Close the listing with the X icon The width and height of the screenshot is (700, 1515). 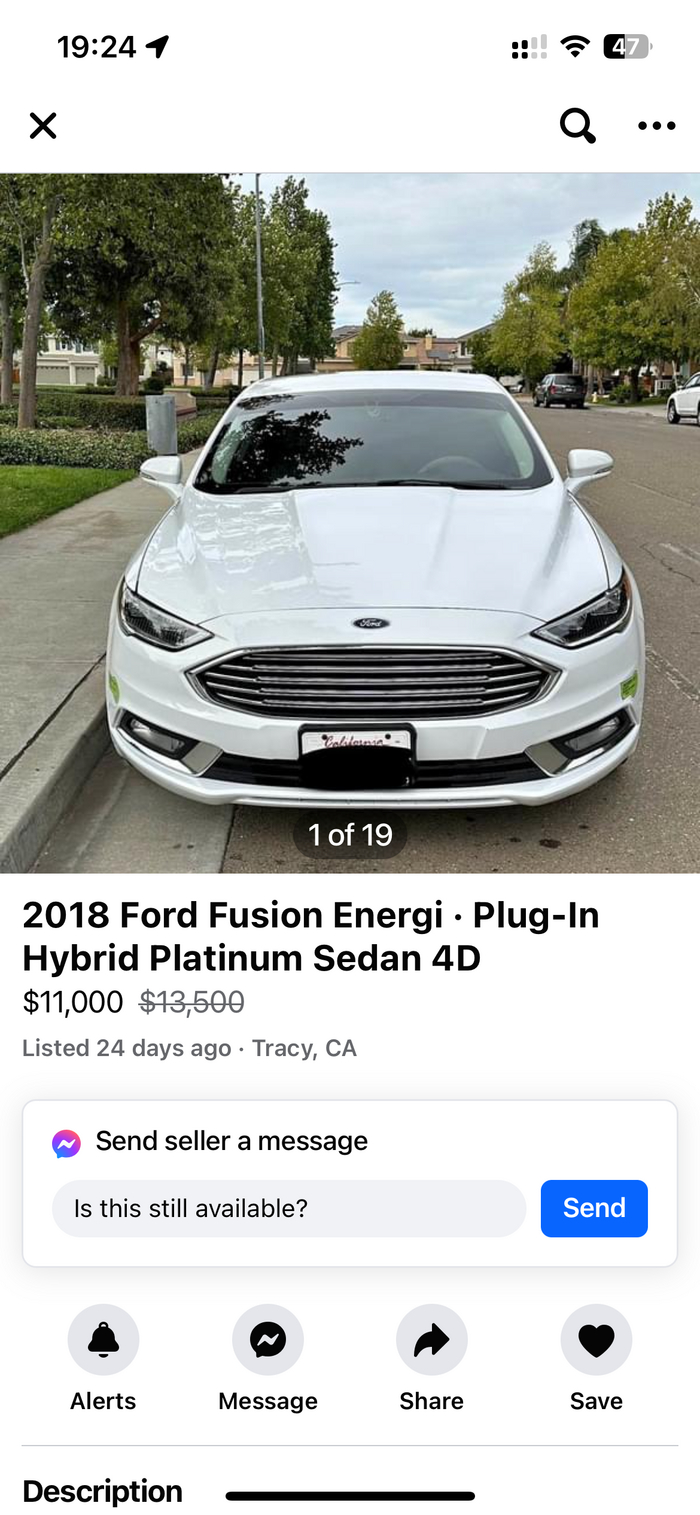point(43,126)
